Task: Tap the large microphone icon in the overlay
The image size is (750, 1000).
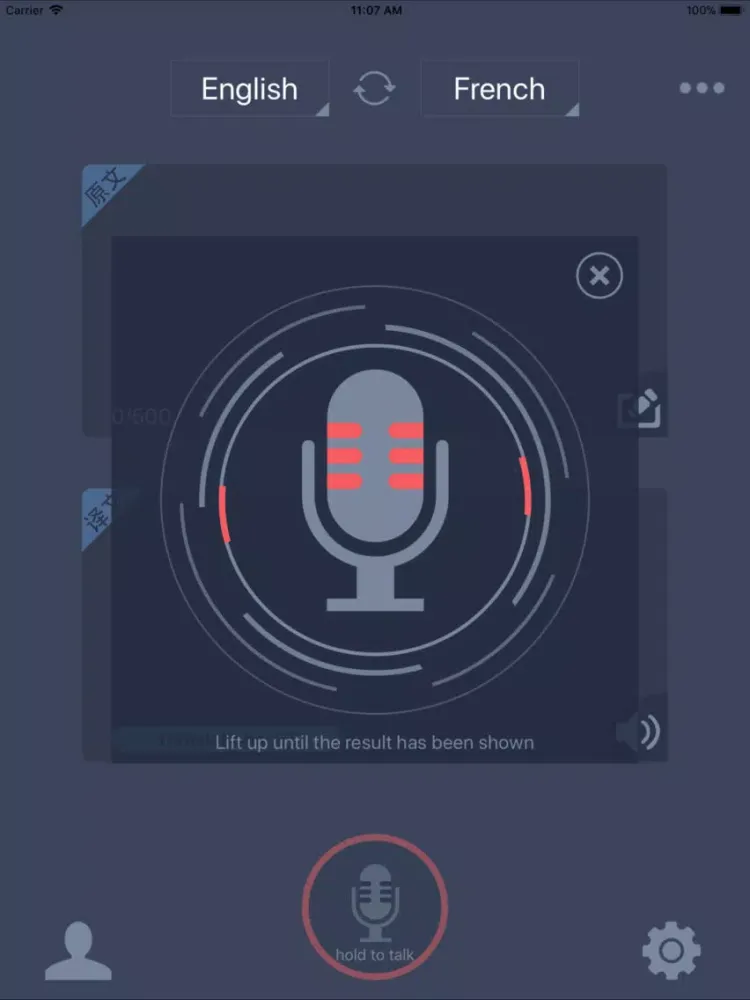Action: click(375, 480)
